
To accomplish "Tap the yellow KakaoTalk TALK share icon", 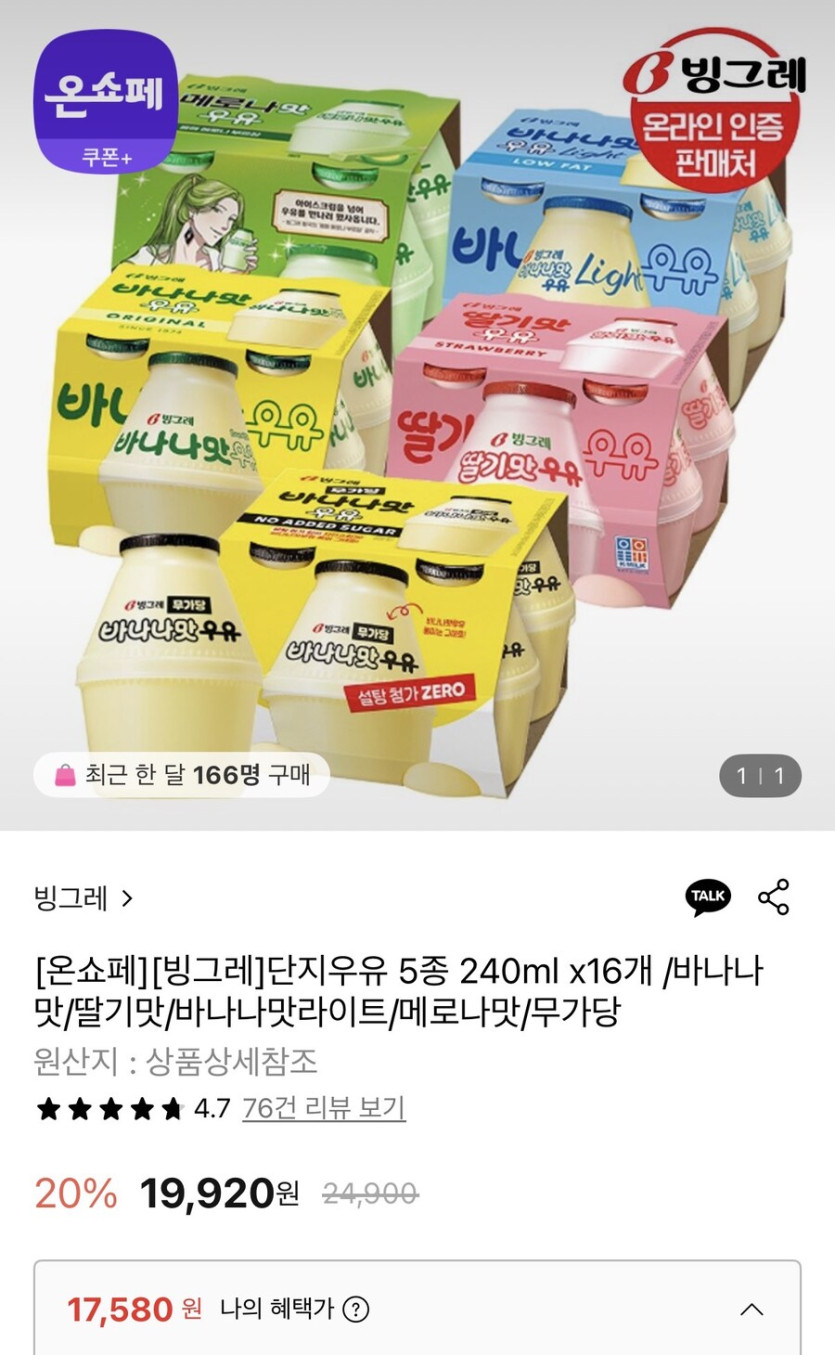I will 707,898.
